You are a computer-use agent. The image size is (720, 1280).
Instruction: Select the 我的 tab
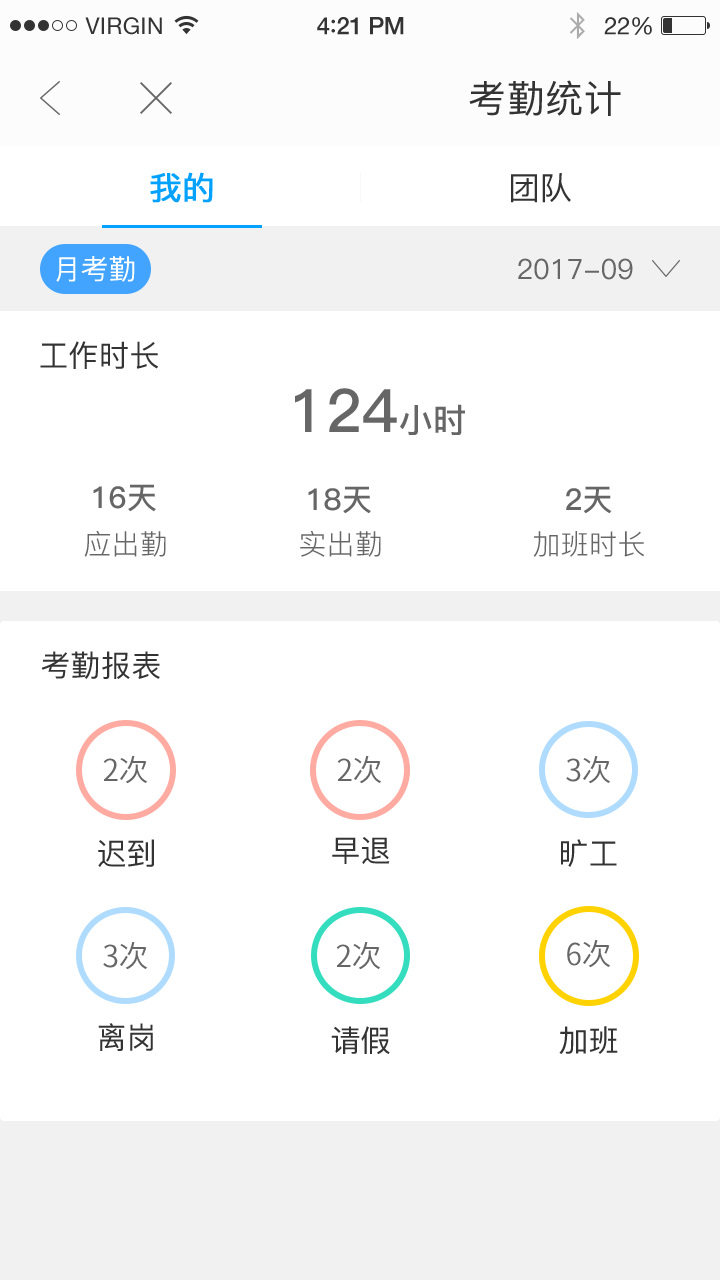[181, 188]
